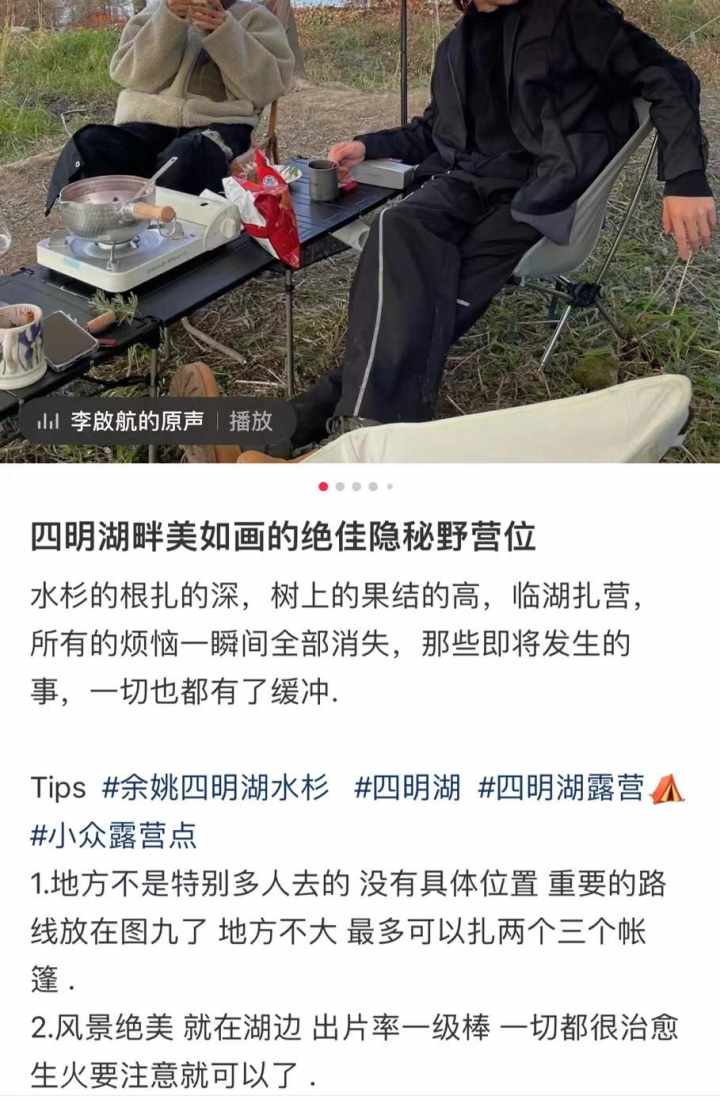This screenshot has width=720, height=1100.
Task: Tap the image carousel page dots
Action: point(356,487)
